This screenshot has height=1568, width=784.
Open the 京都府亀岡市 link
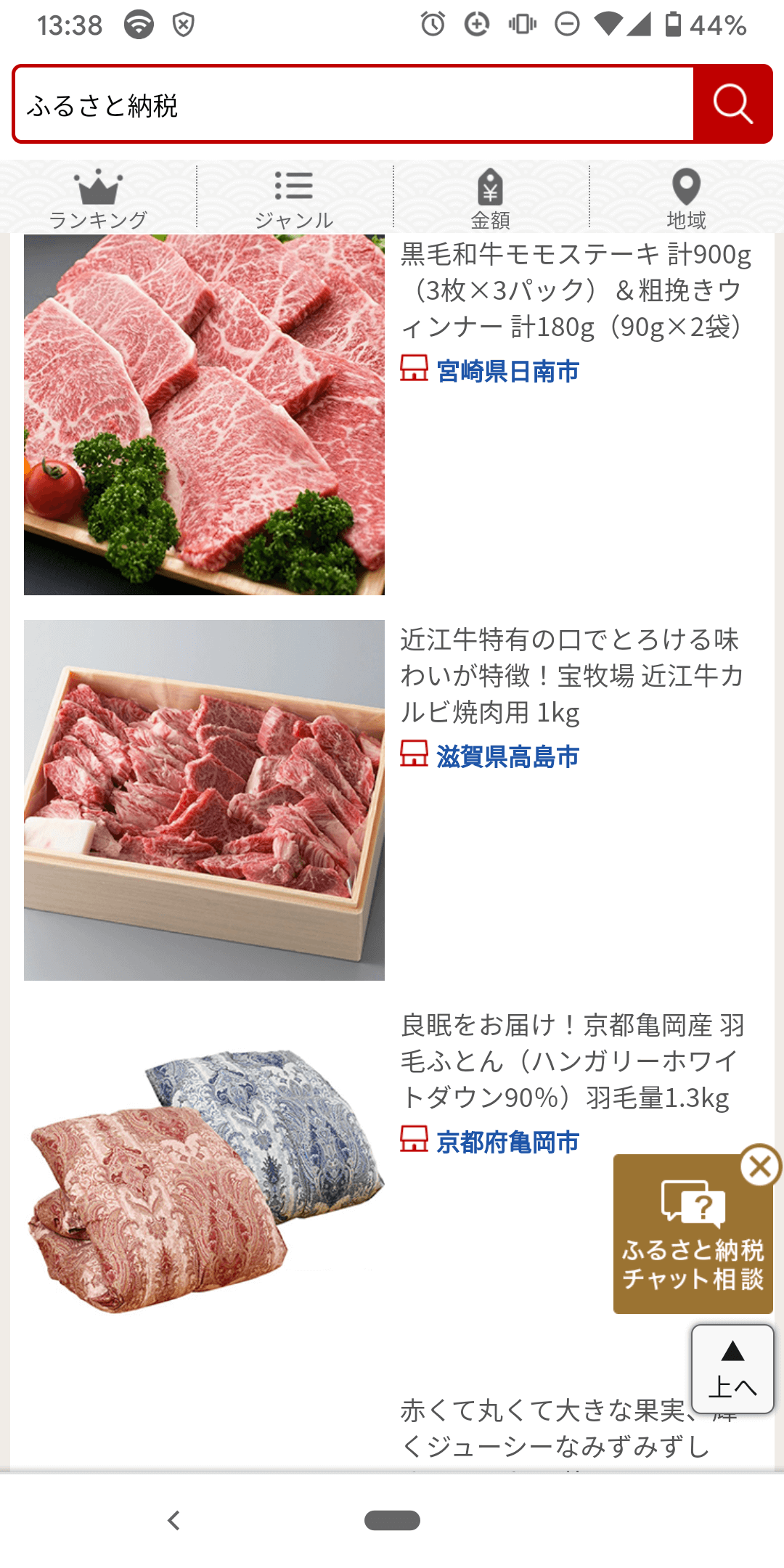(507, 1142)
